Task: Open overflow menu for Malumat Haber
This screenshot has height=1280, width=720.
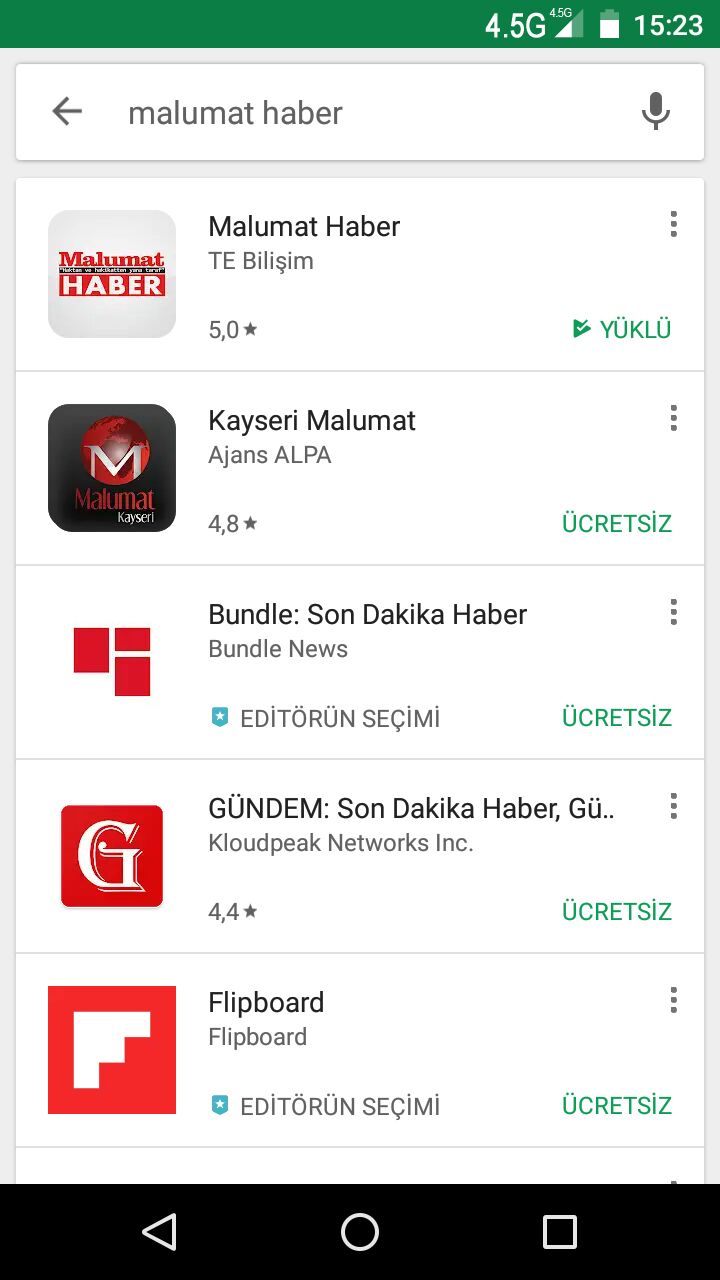Action: [674, 225]
